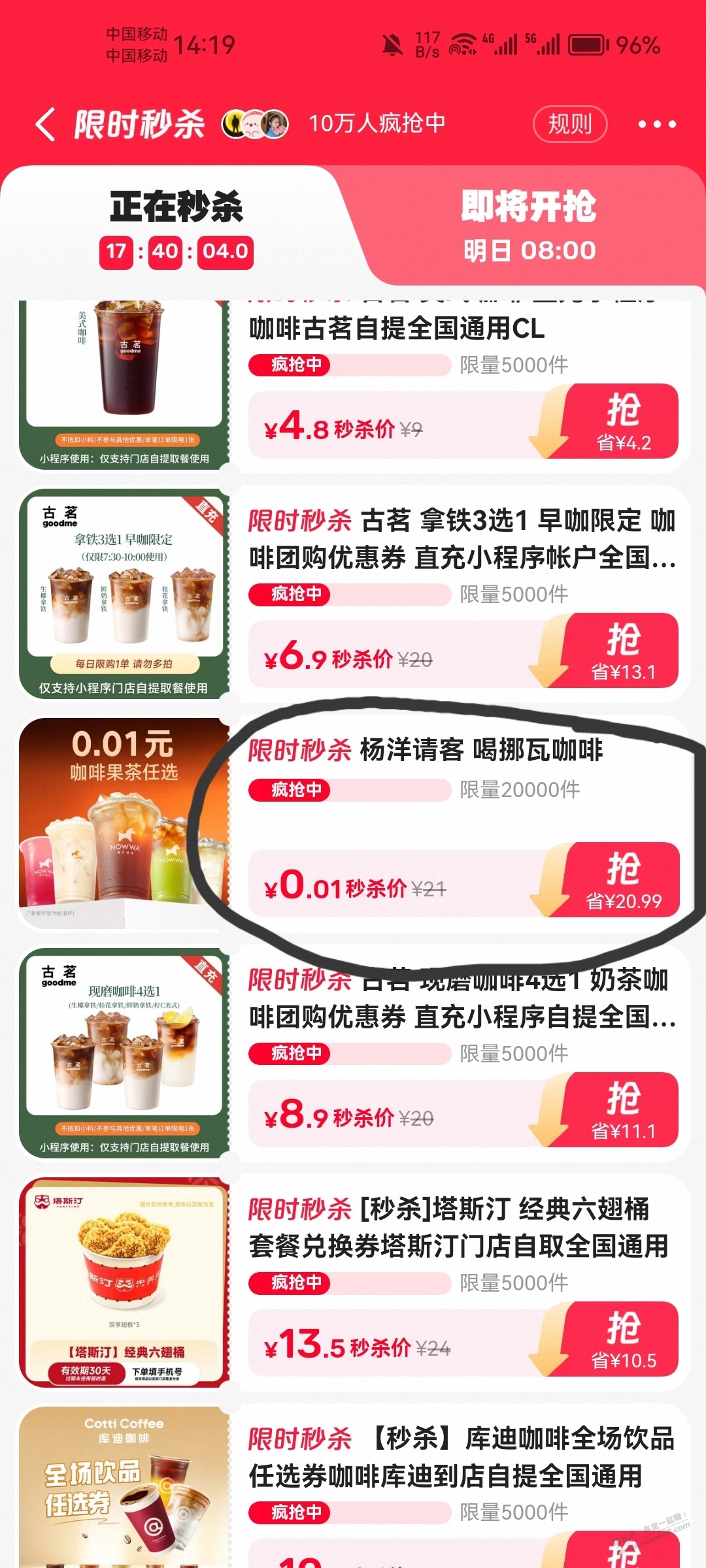The width and height of the screenshot is (706, 1568).
Task: Open the three-dot overflow menu
Action: point(656,124)
